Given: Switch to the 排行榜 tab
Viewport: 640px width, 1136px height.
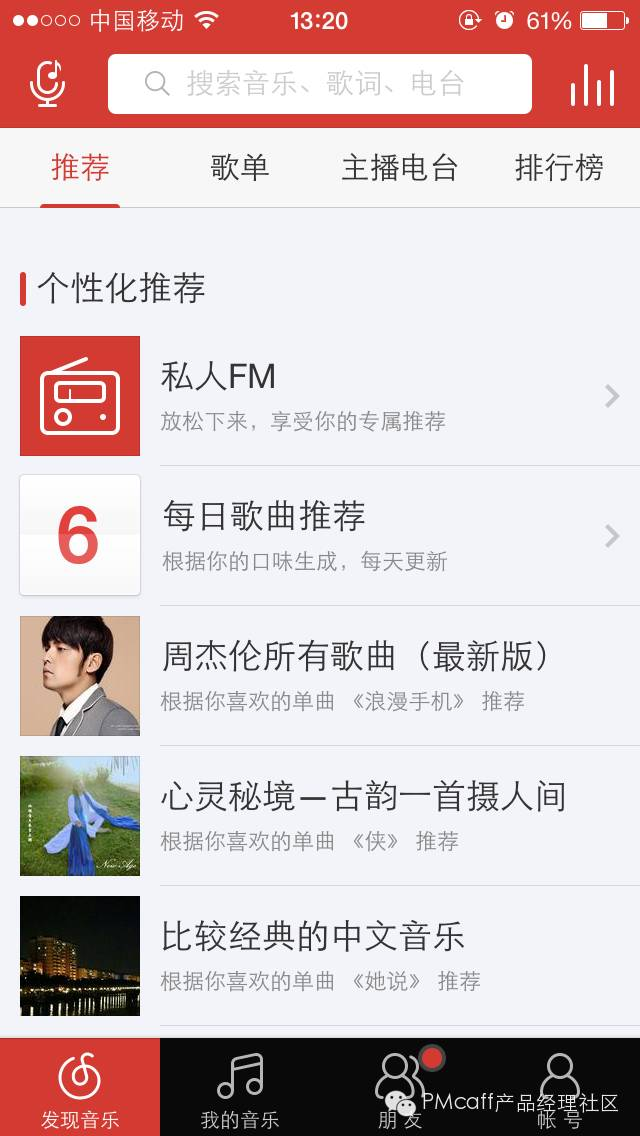Looking at the screenshot, I should tap(559, 168).
